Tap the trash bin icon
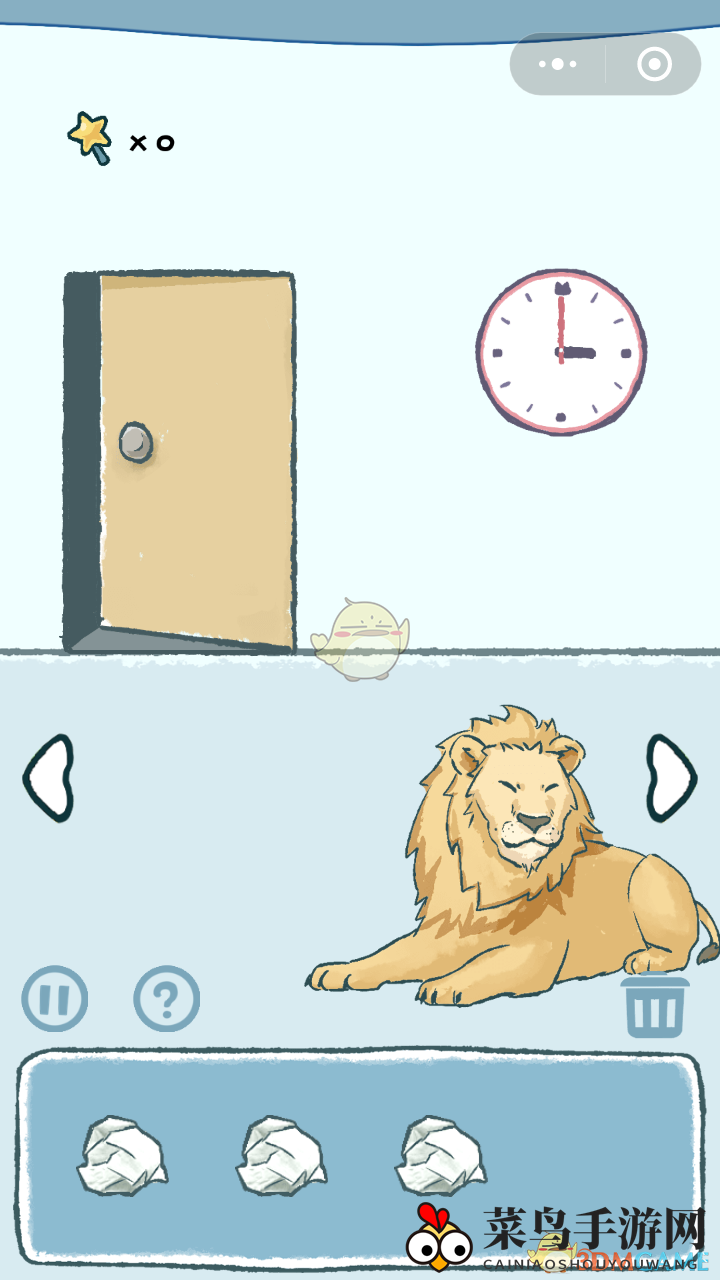 point(655,1006)
